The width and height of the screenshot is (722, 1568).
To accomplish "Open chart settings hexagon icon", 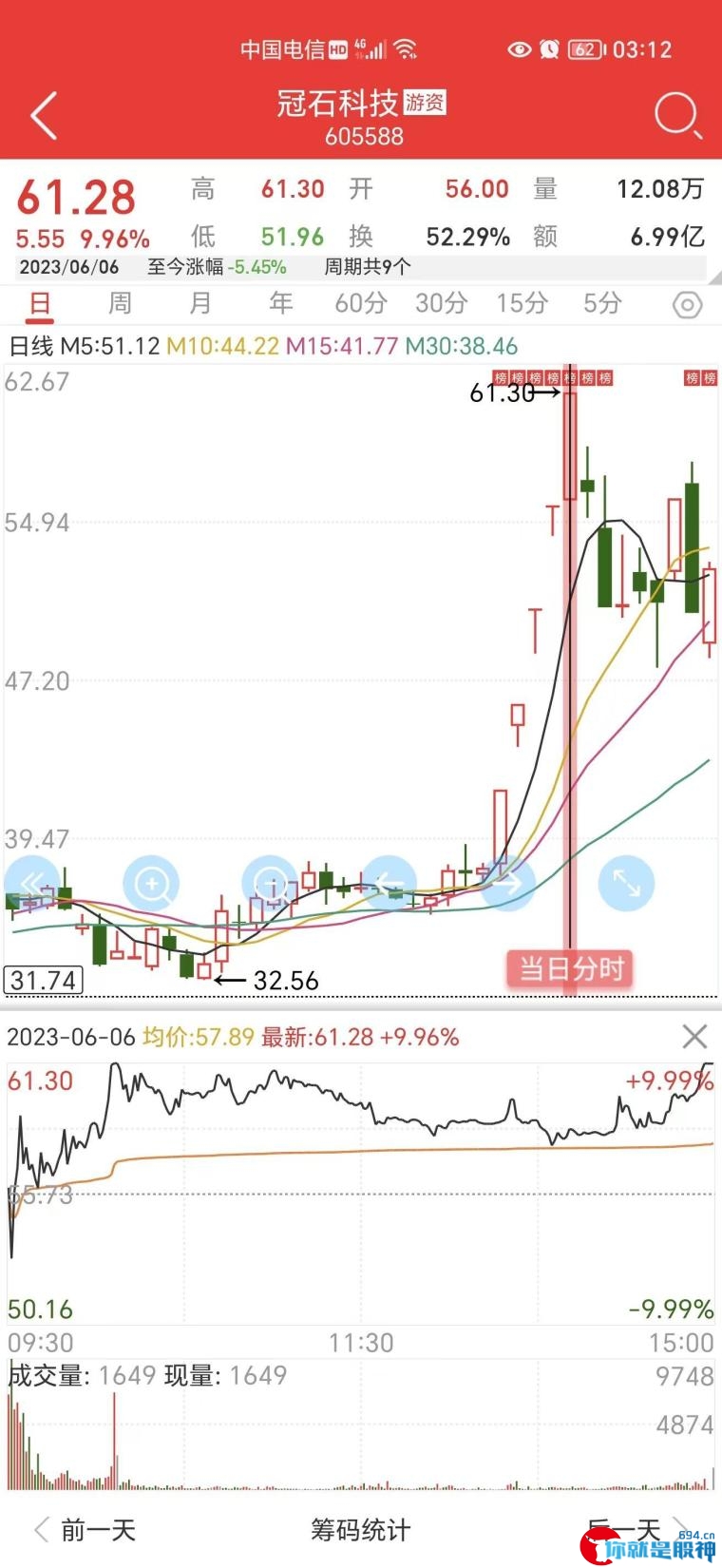I will [687, 305].
